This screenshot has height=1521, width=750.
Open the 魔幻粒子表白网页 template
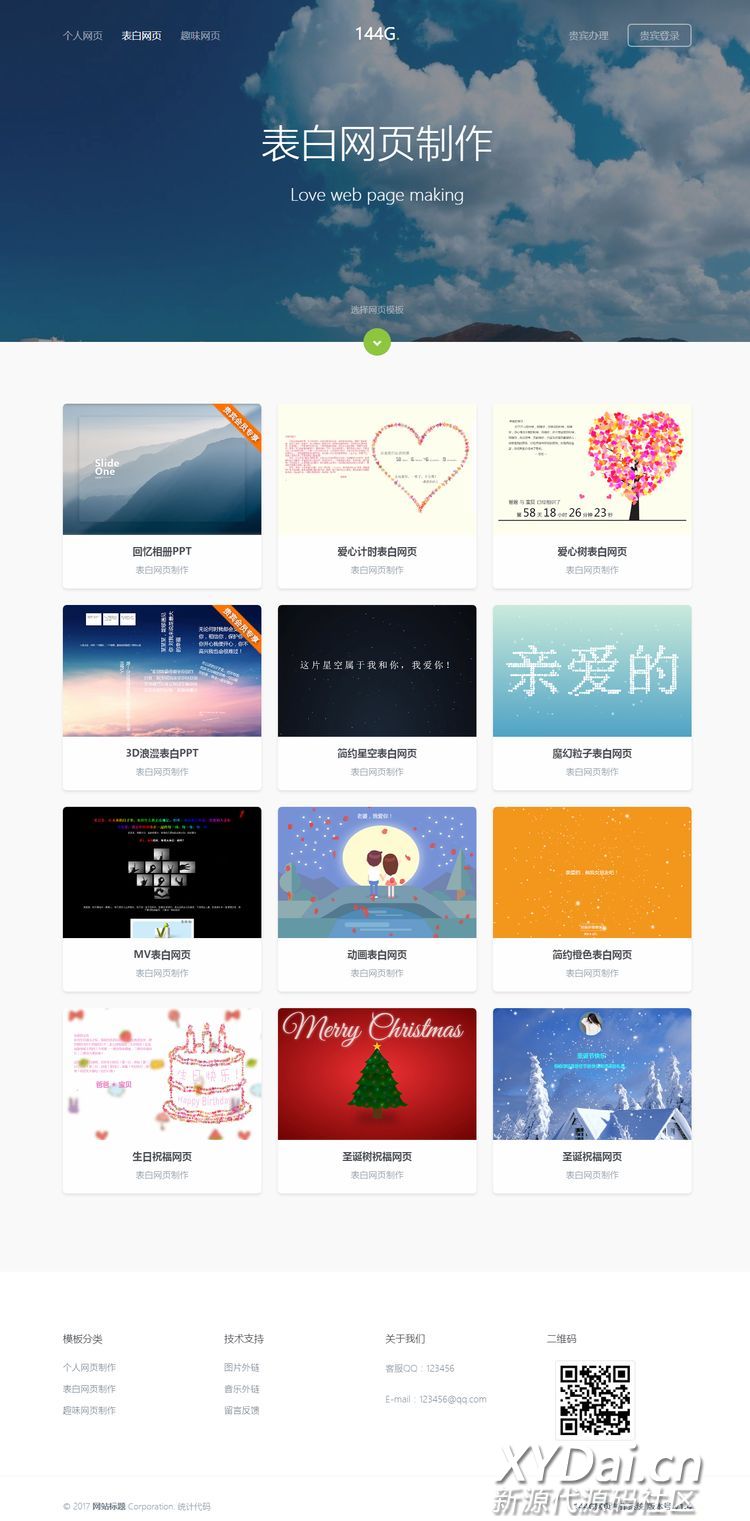pyautogui.click(x=592, y=671)
